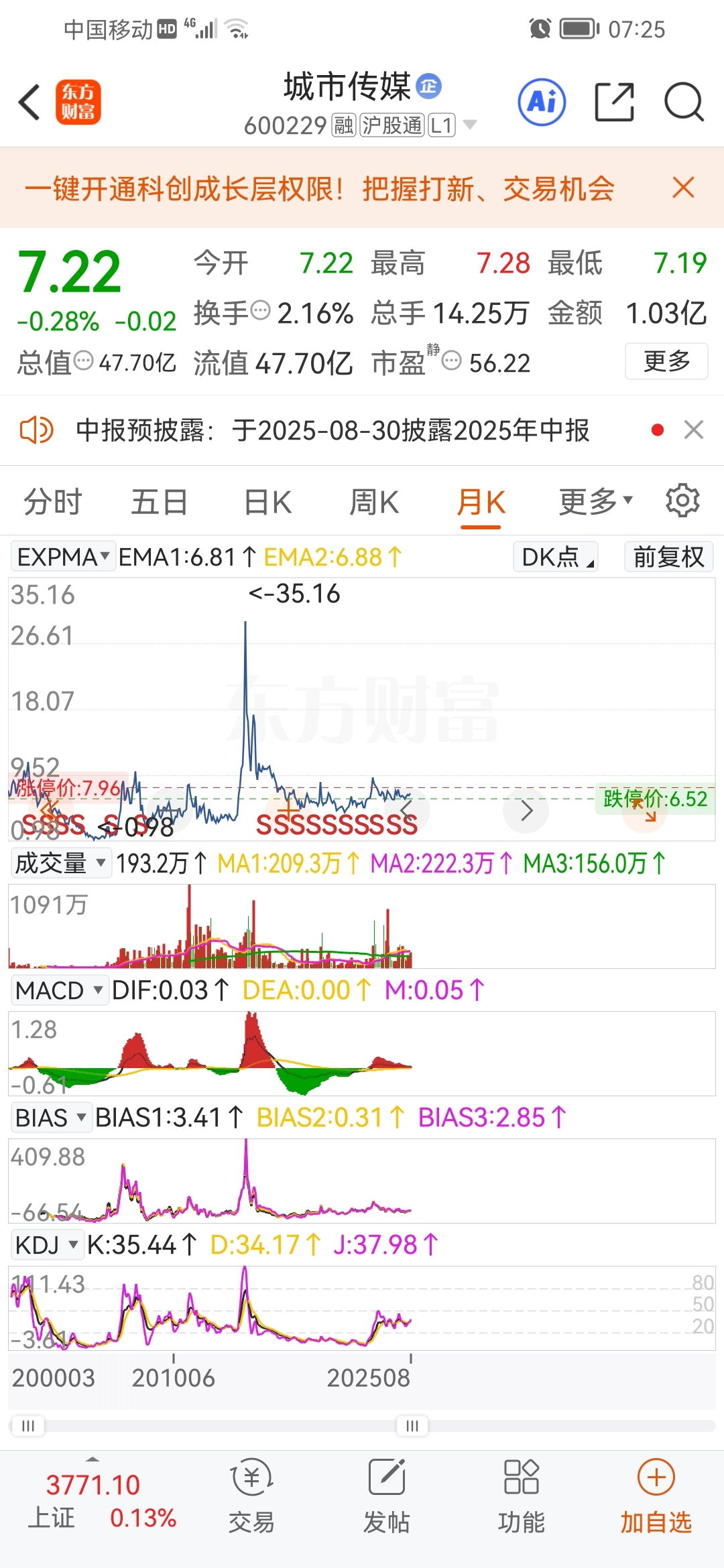The width and height of the screenshot is (724, 1568).
Task: Switch to the 五日 chart tab
Action: tap(160, 502)
